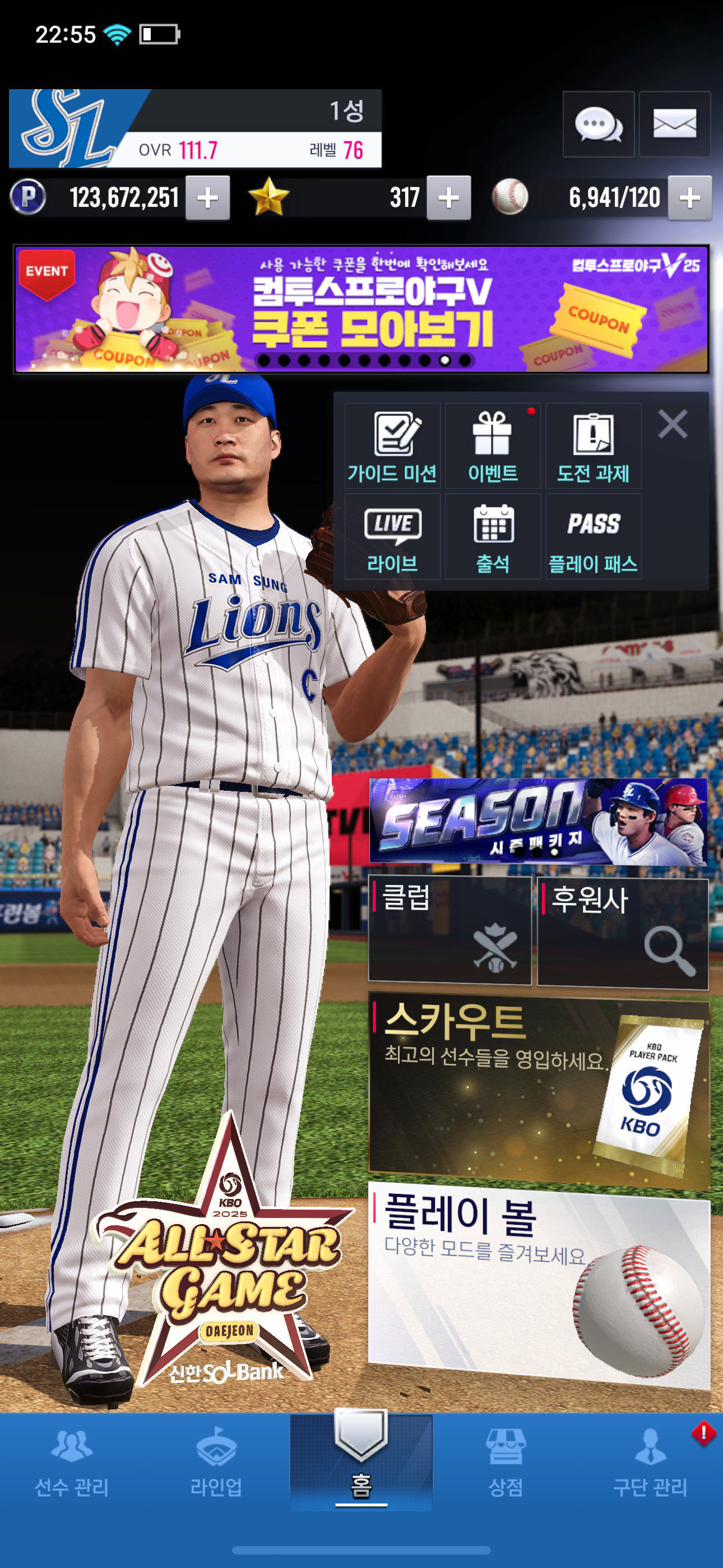Add more baseballs with the plus button
The height and width of the screenshot is (1568, 723).
pyautogui.click(x=689, y=198)
